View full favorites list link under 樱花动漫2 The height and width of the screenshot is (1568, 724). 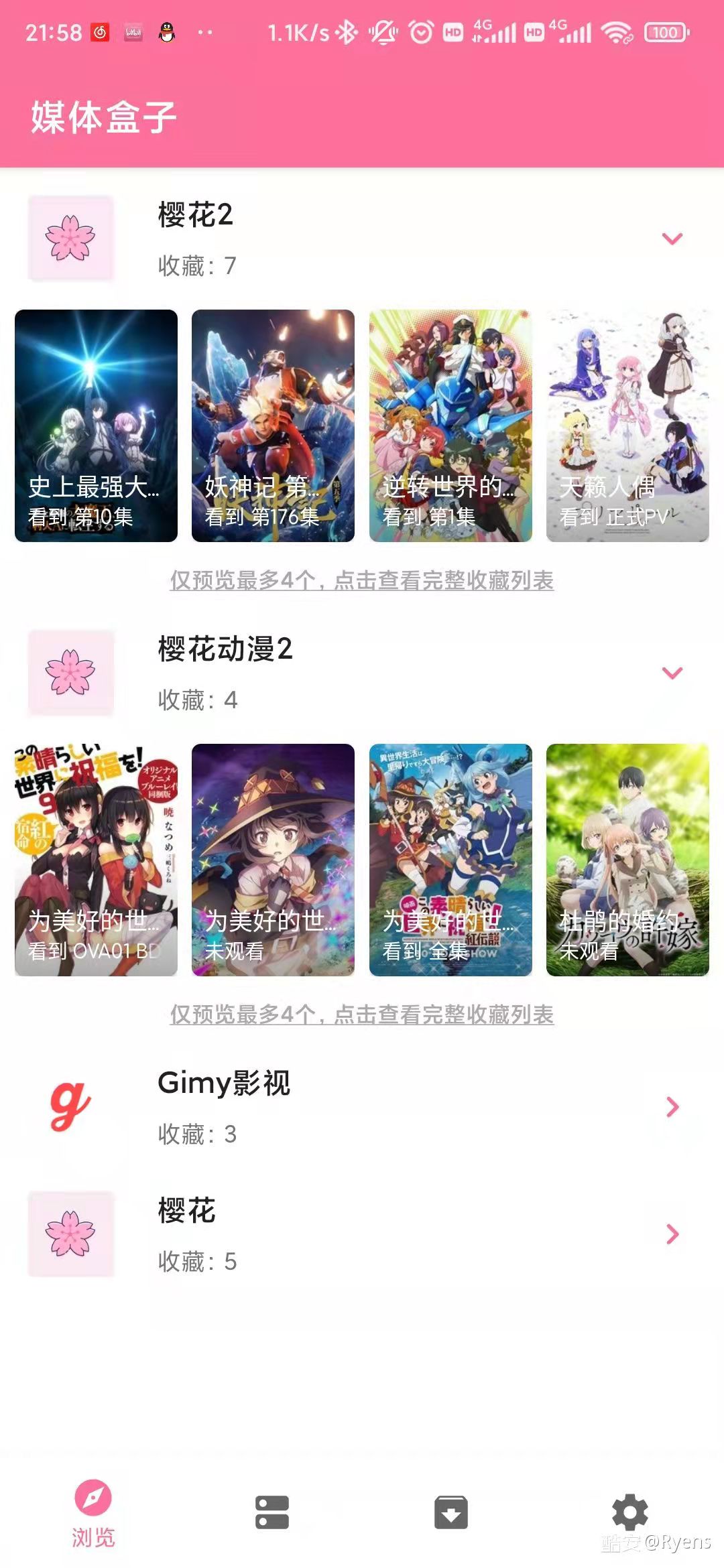coord(362,1015)
